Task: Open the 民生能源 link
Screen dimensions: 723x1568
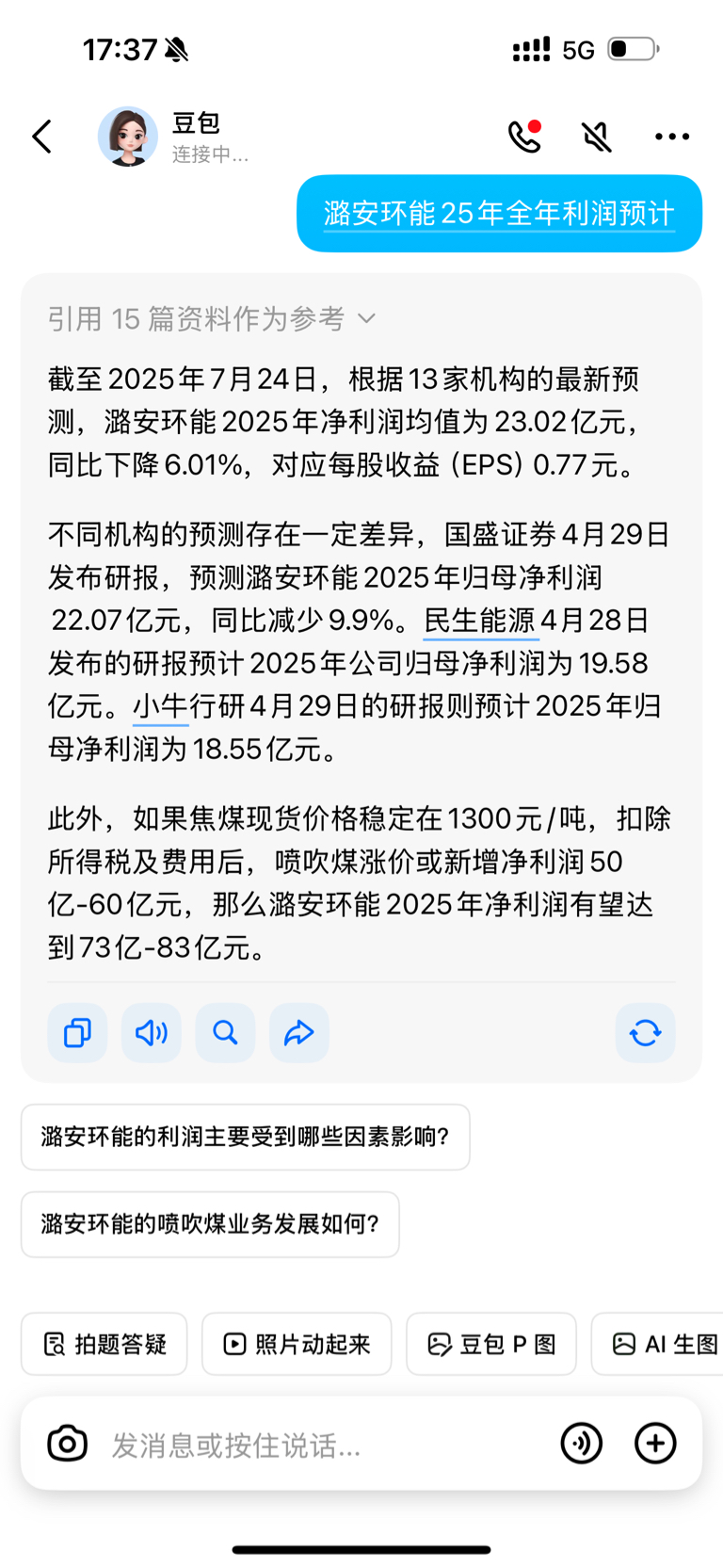Action: [480, 621]
